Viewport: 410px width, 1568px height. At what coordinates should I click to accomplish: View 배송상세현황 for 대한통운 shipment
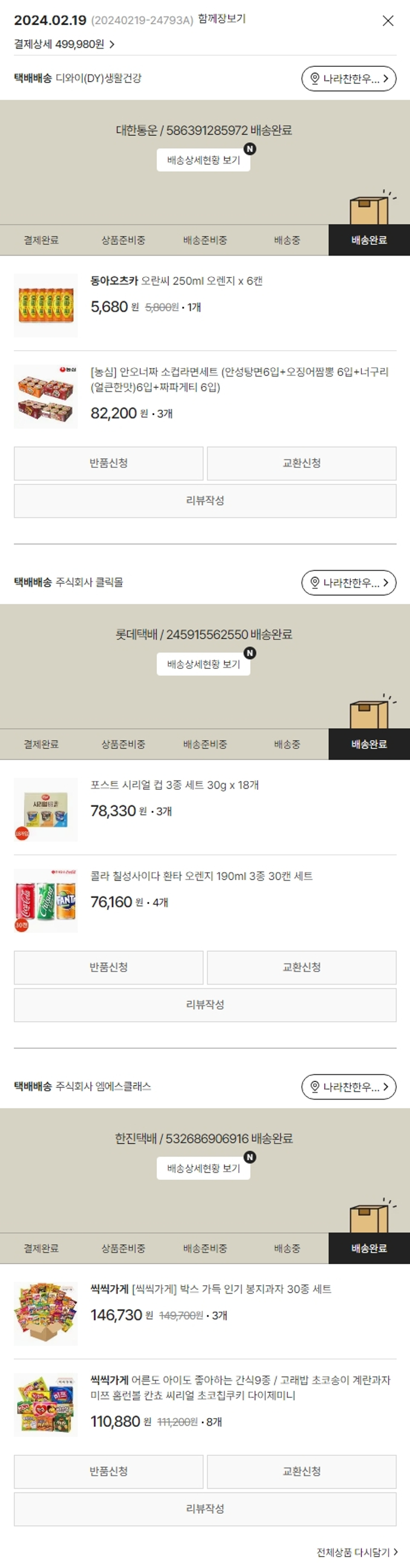[x=203, y=160]
